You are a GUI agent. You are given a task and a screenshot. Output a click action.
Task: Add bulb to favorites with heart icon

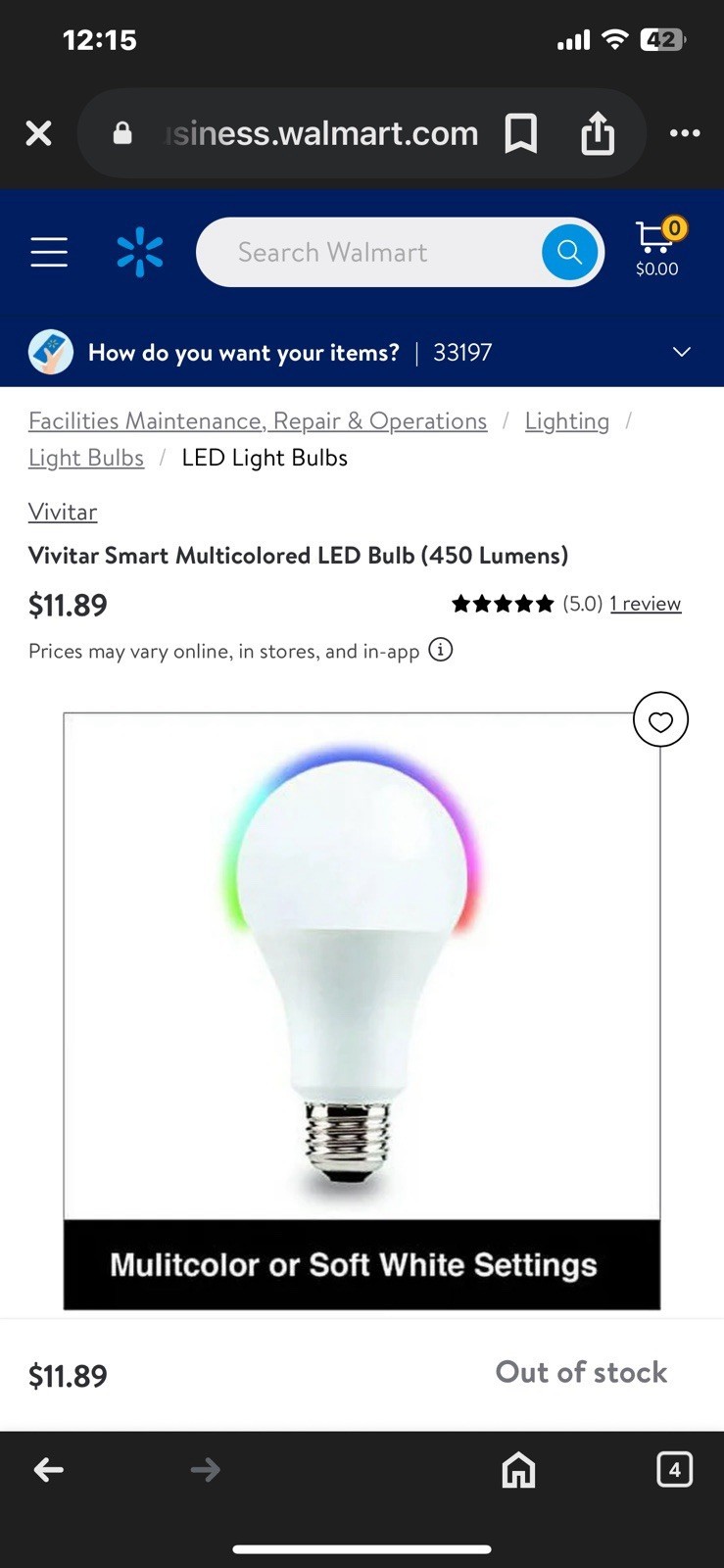click(x=661, y=720)
